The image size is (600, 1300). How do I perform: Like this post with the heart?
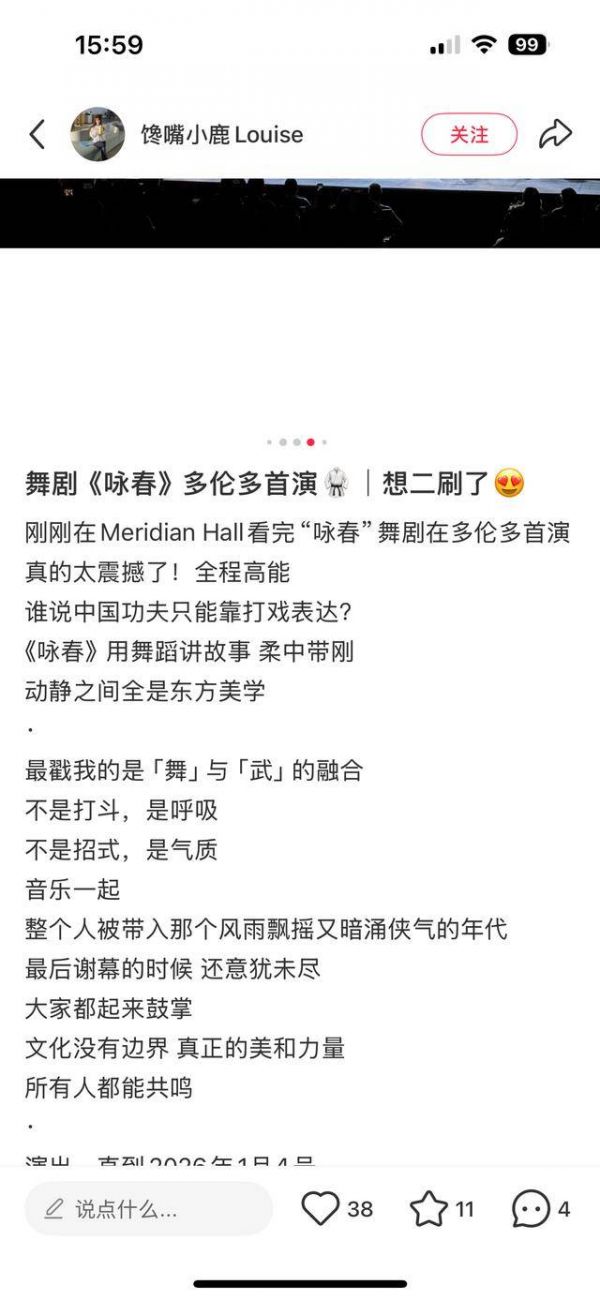[321, 1209]
